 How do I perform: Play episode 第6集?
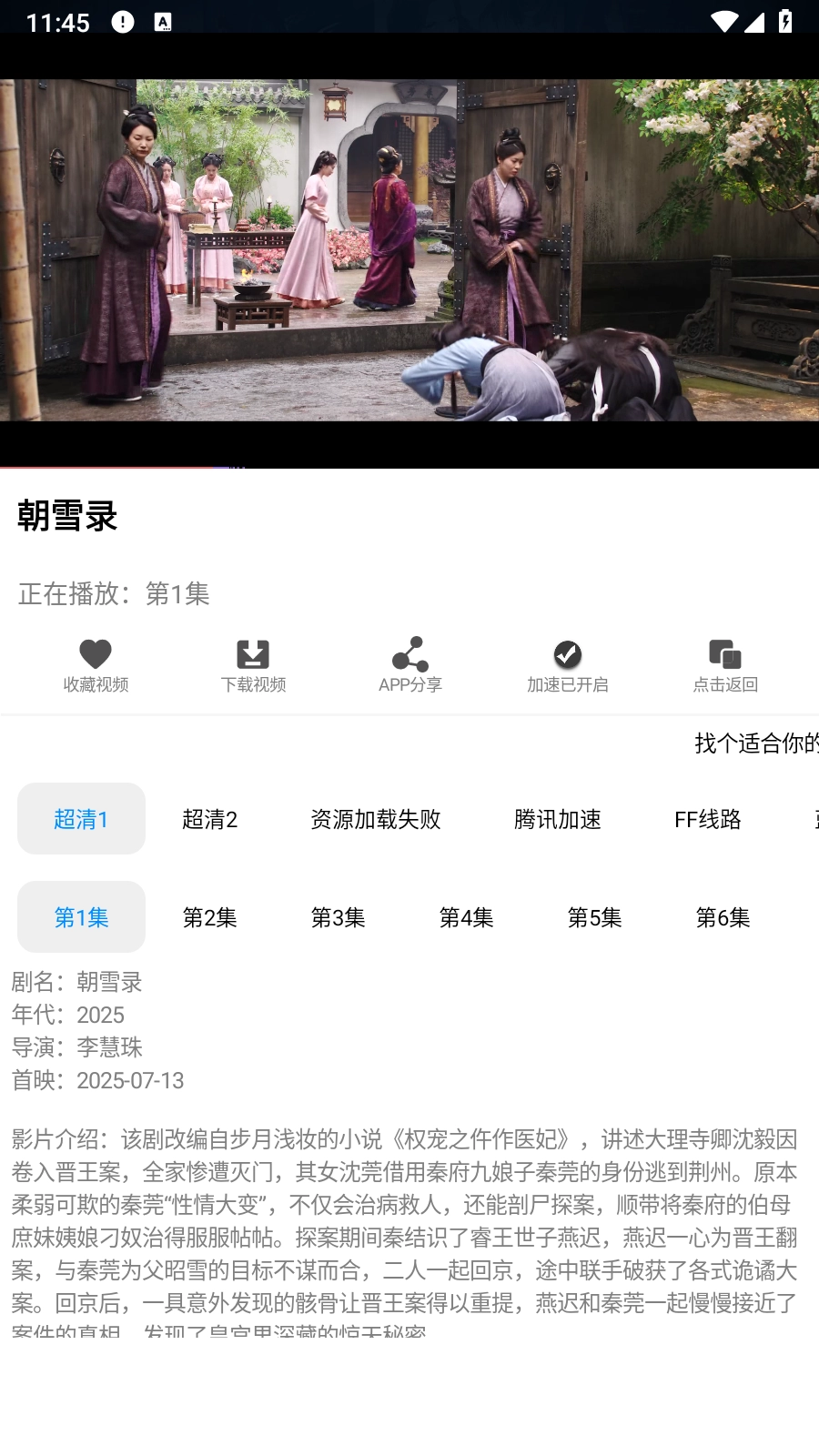pyautogui.click(x=723, y=917)
